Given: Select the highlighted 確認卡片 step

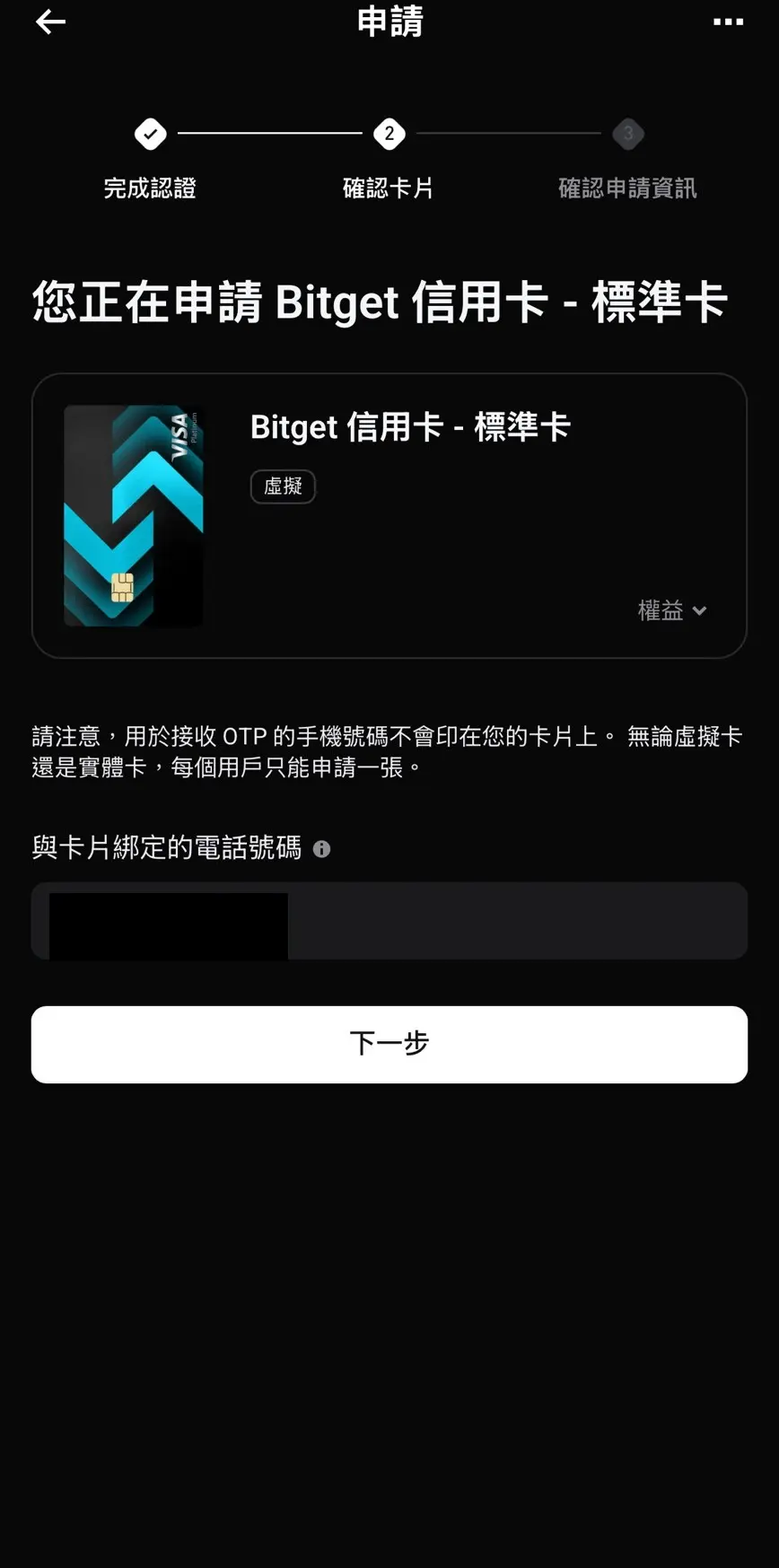Looking at the screenshot, I should (389, 188).
